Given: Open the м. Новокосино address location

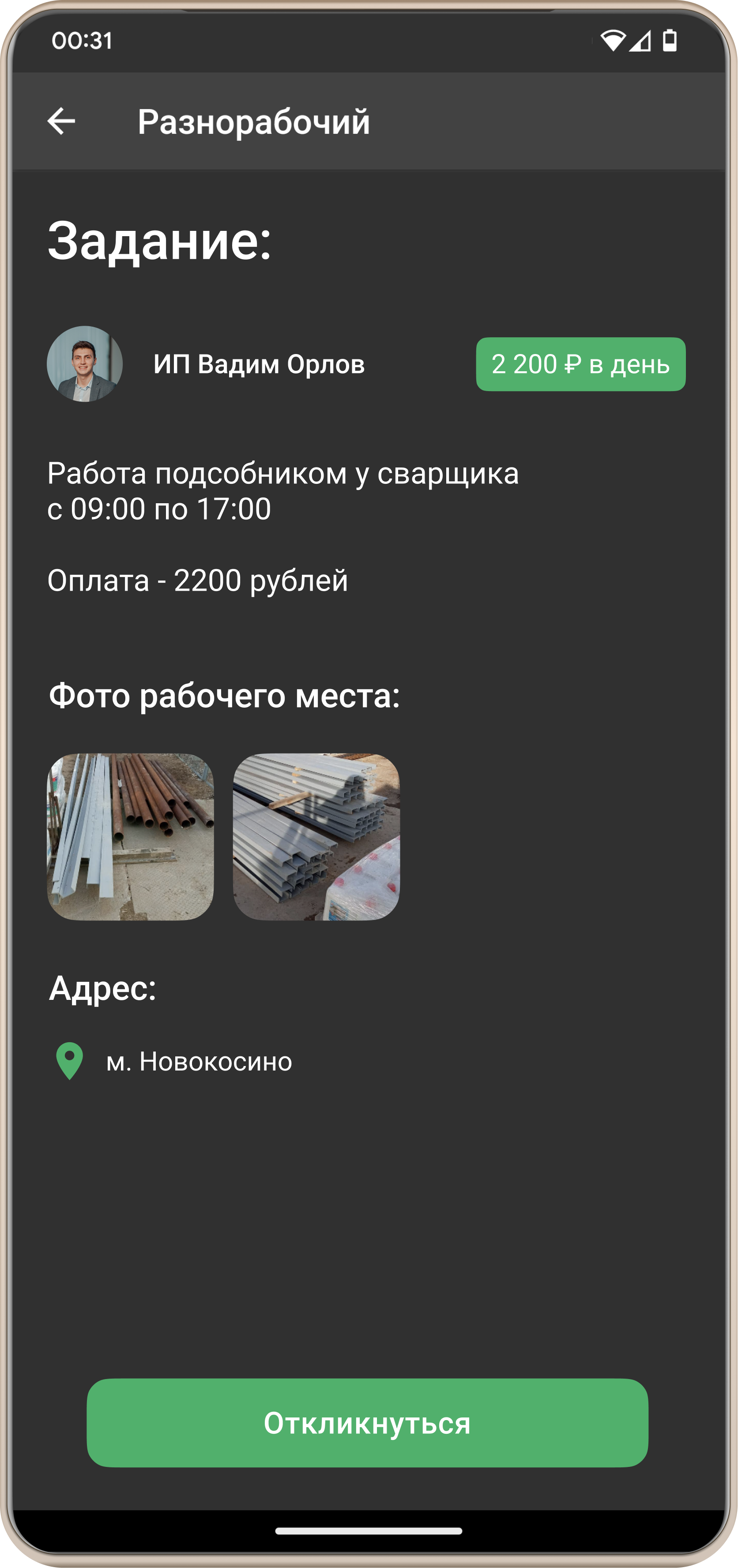Looking at the screenshot, I should click(x=198, y=1062).
